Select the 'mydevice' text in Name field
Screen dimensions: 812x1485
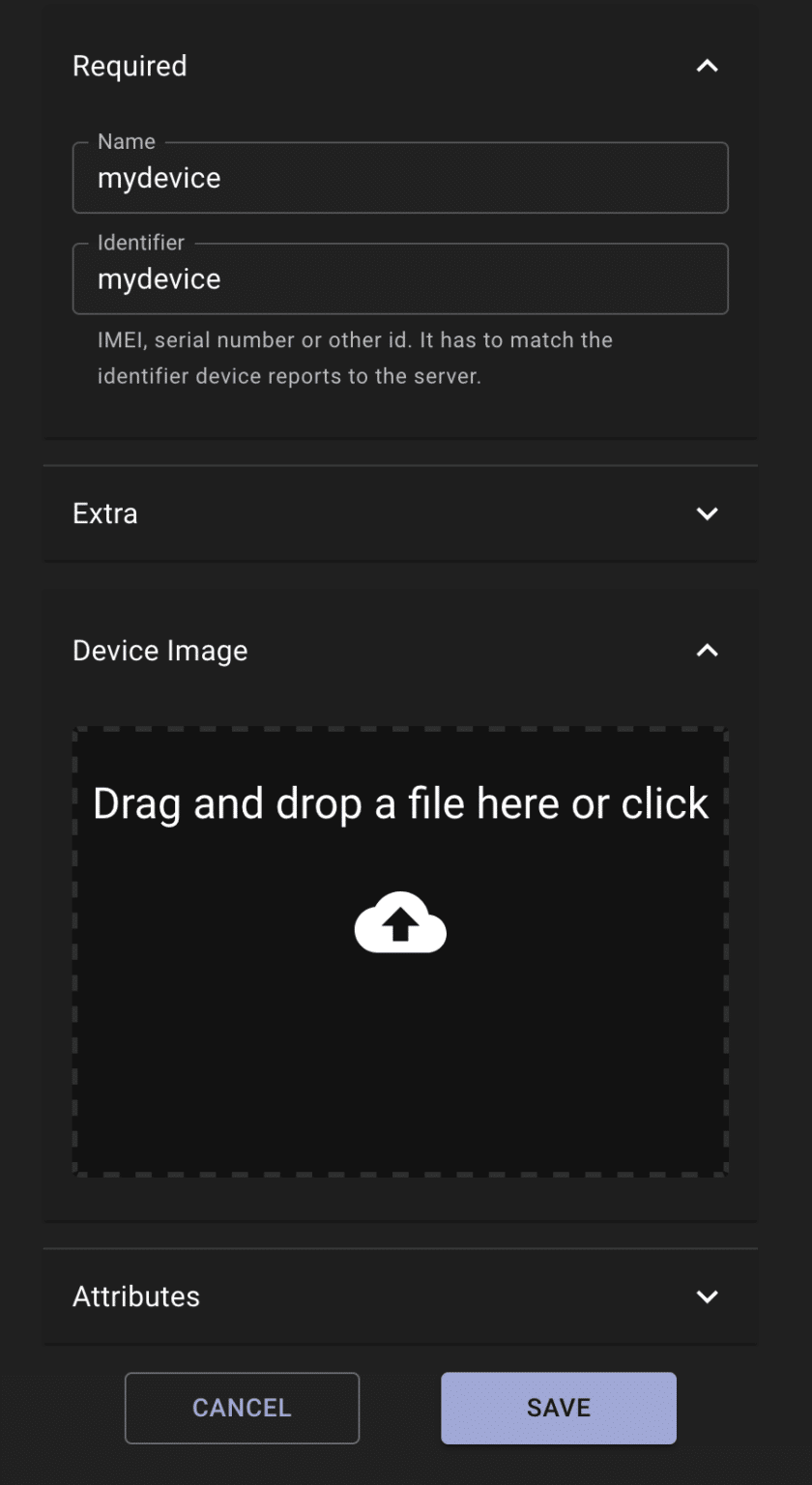159,178
